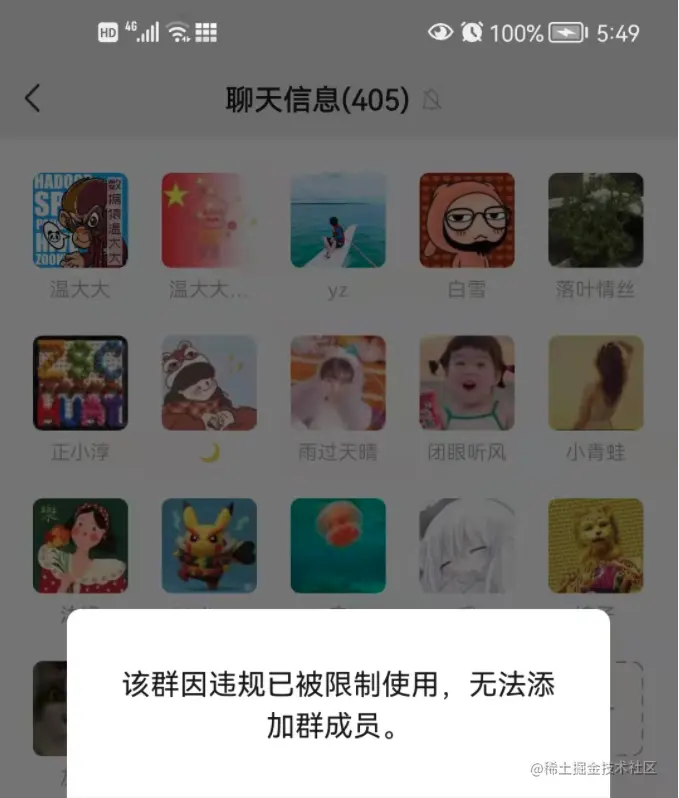Tap member 正小淳's avatar

pos(80,383)
